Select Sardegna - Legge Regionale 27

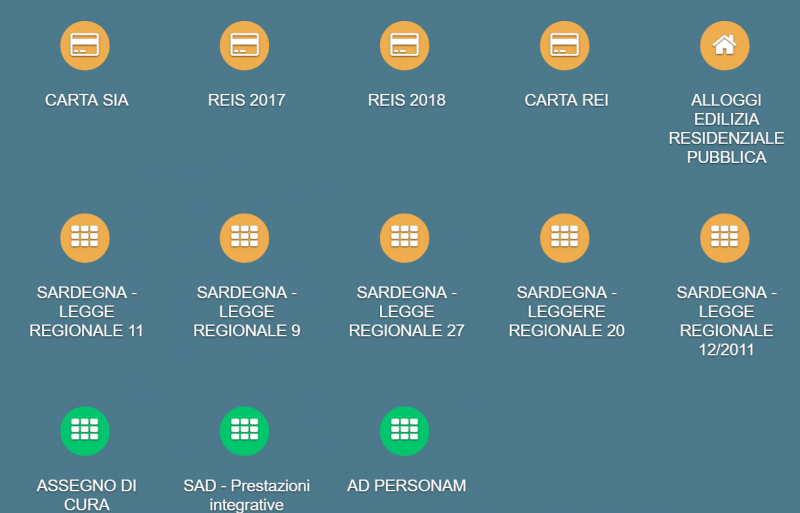point(405,238)
